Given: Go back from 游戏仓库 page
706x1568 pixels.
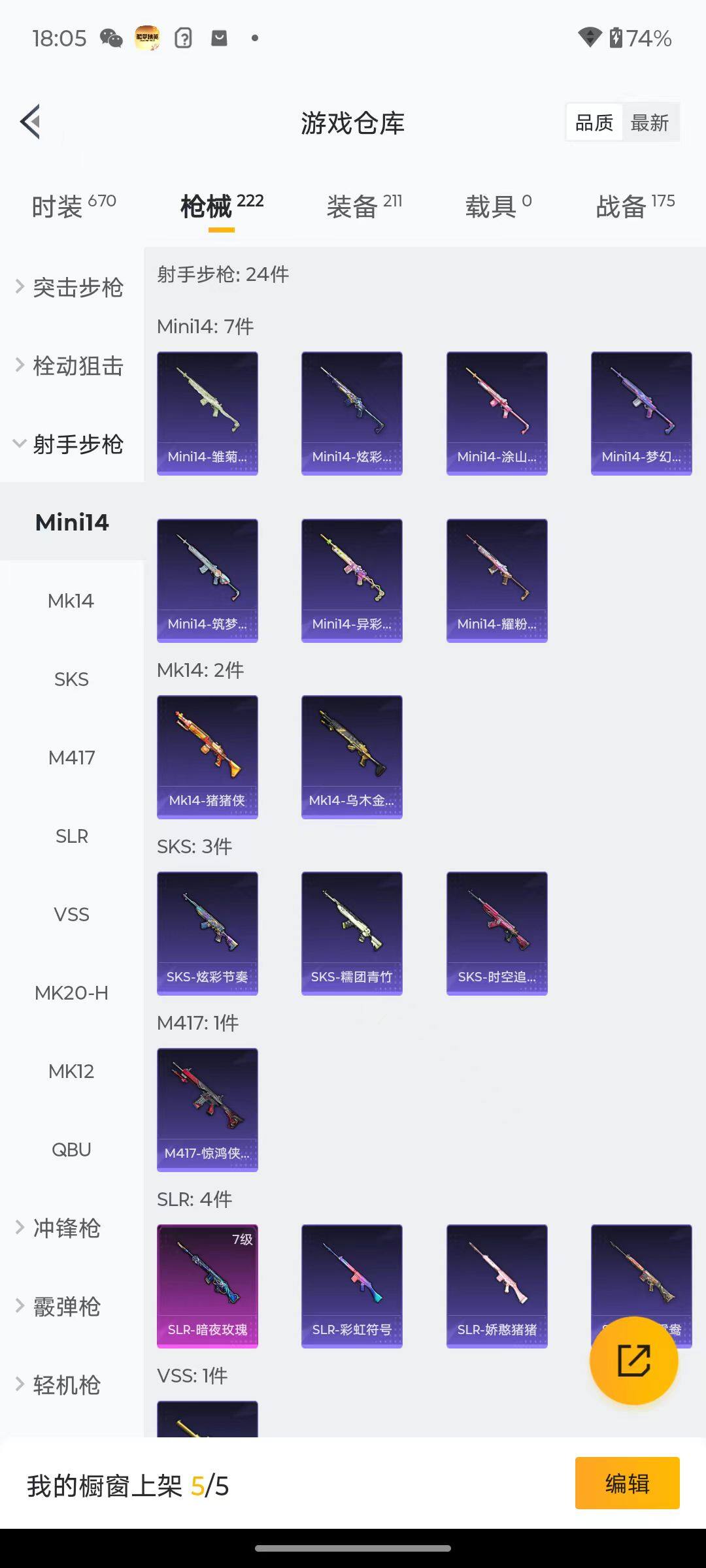Looking at the screenshot, I should click(31, 122).
